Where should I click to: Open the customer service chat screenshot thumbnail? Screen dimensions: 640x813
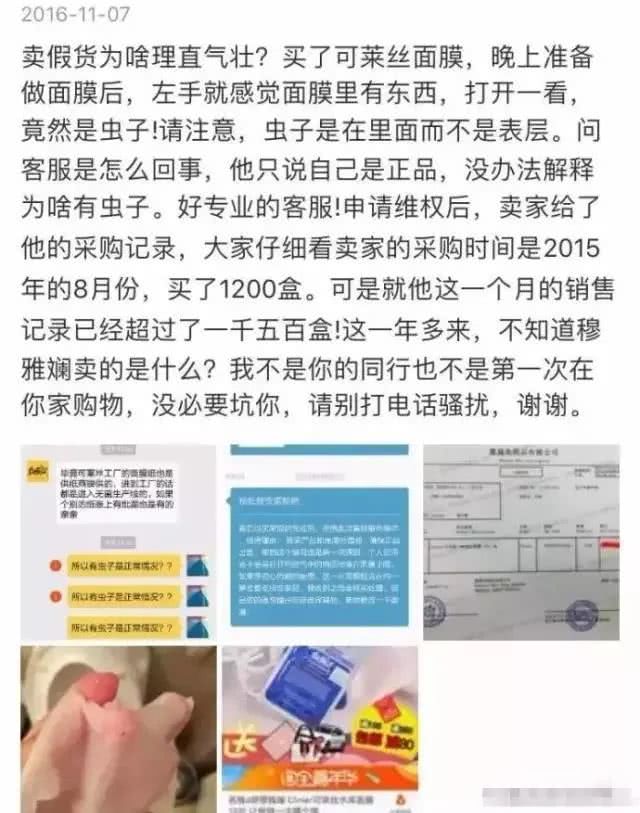point(118,541)
